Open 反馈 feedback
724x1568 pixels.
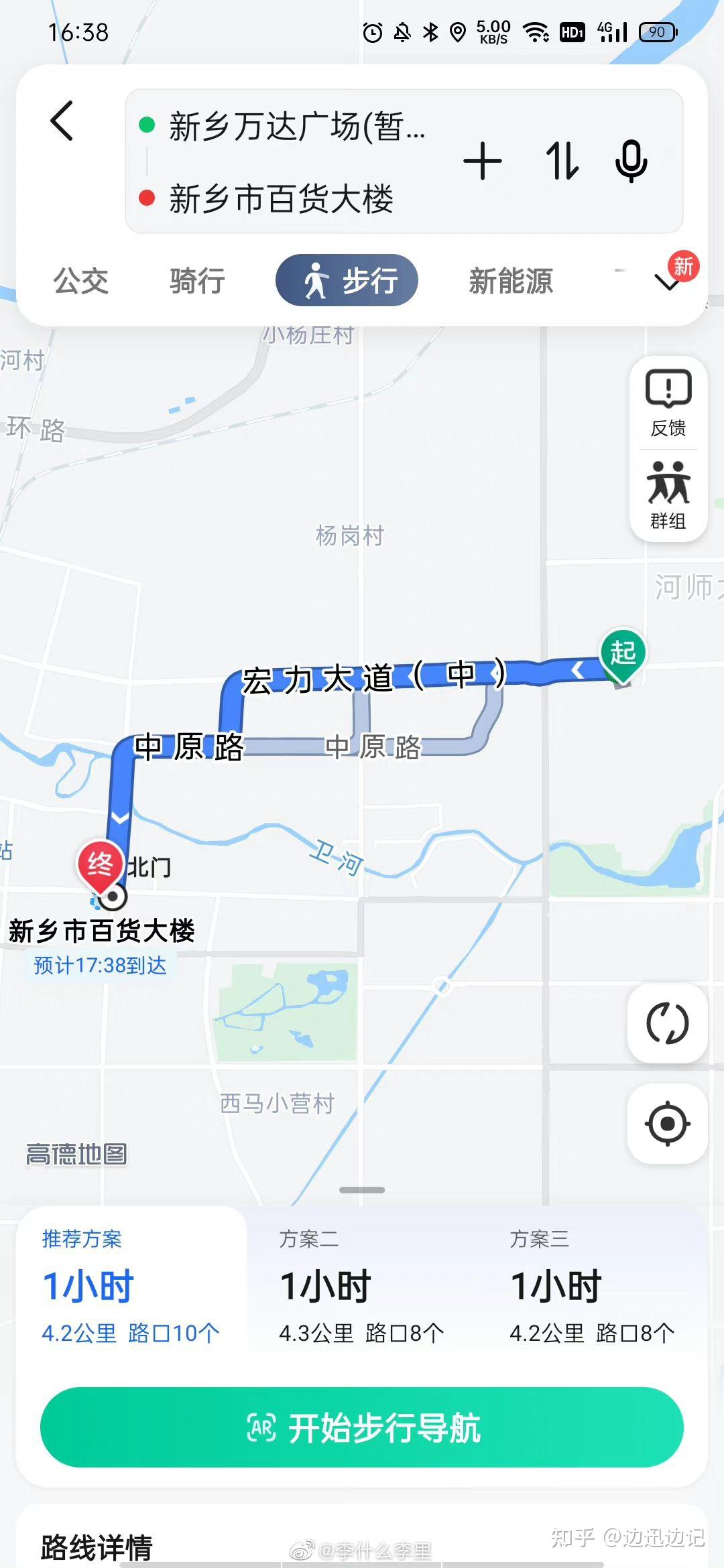(x=668, y=403)
